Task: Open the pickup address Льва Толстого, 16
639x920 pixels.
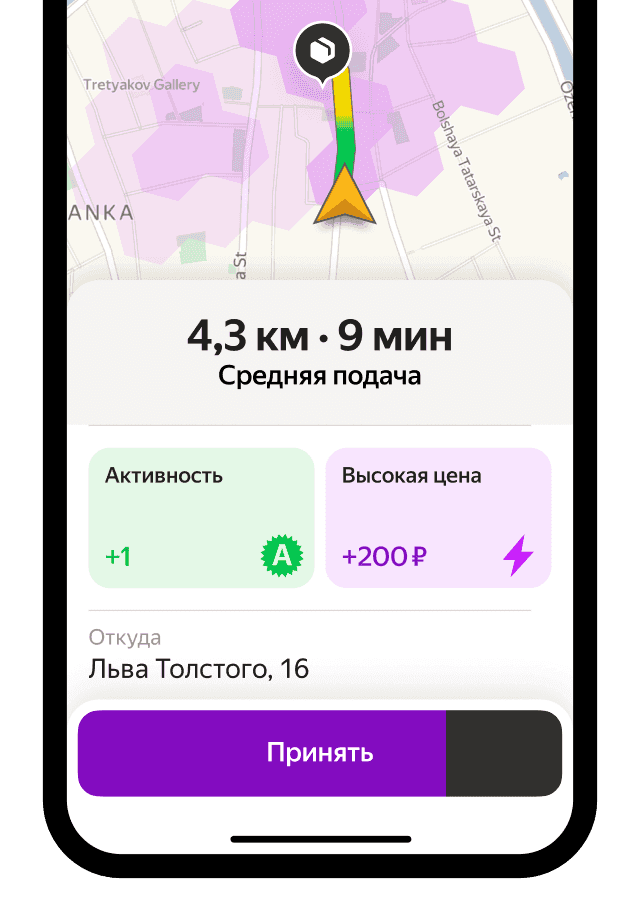Action: 199,668
